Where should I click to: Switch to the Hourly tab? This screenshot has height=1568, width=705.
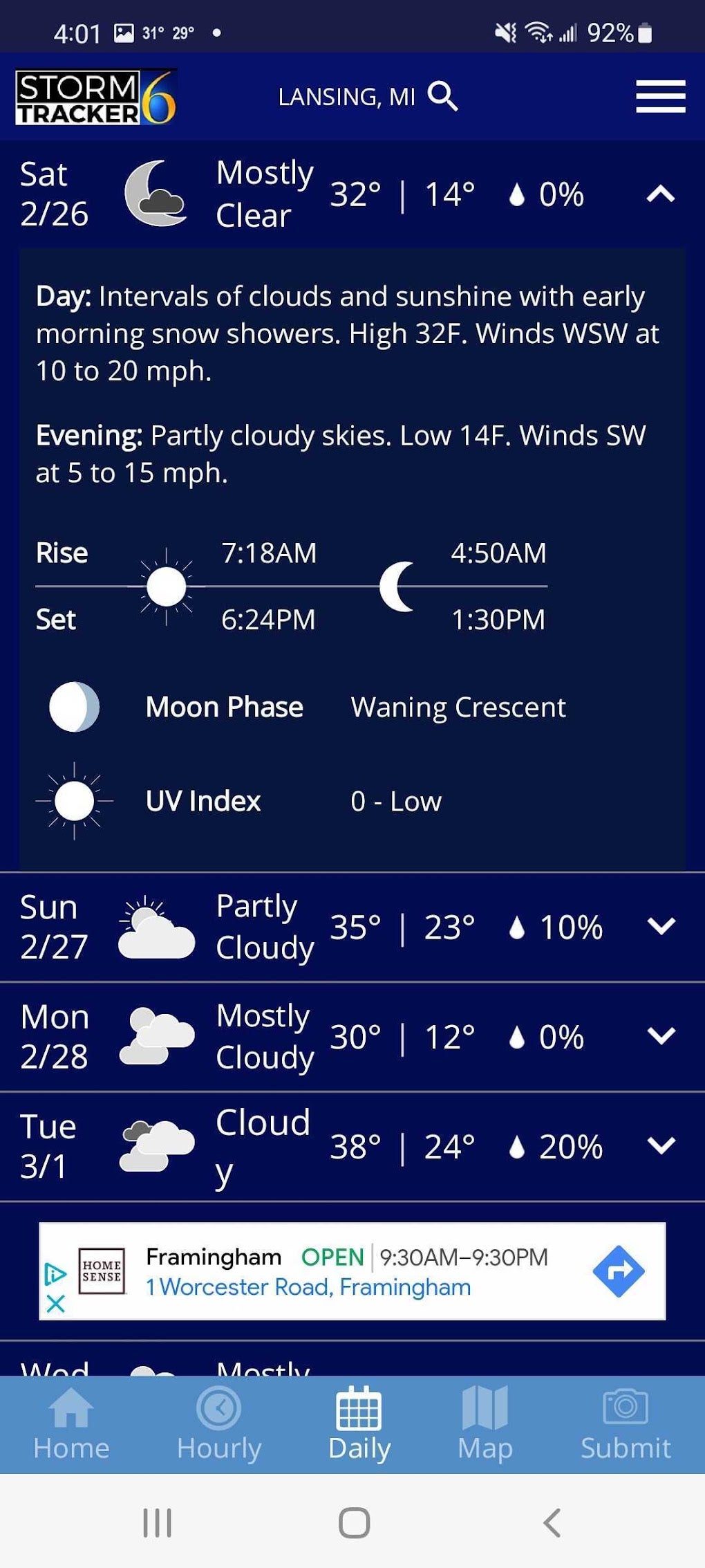[x=218, y=1424]
